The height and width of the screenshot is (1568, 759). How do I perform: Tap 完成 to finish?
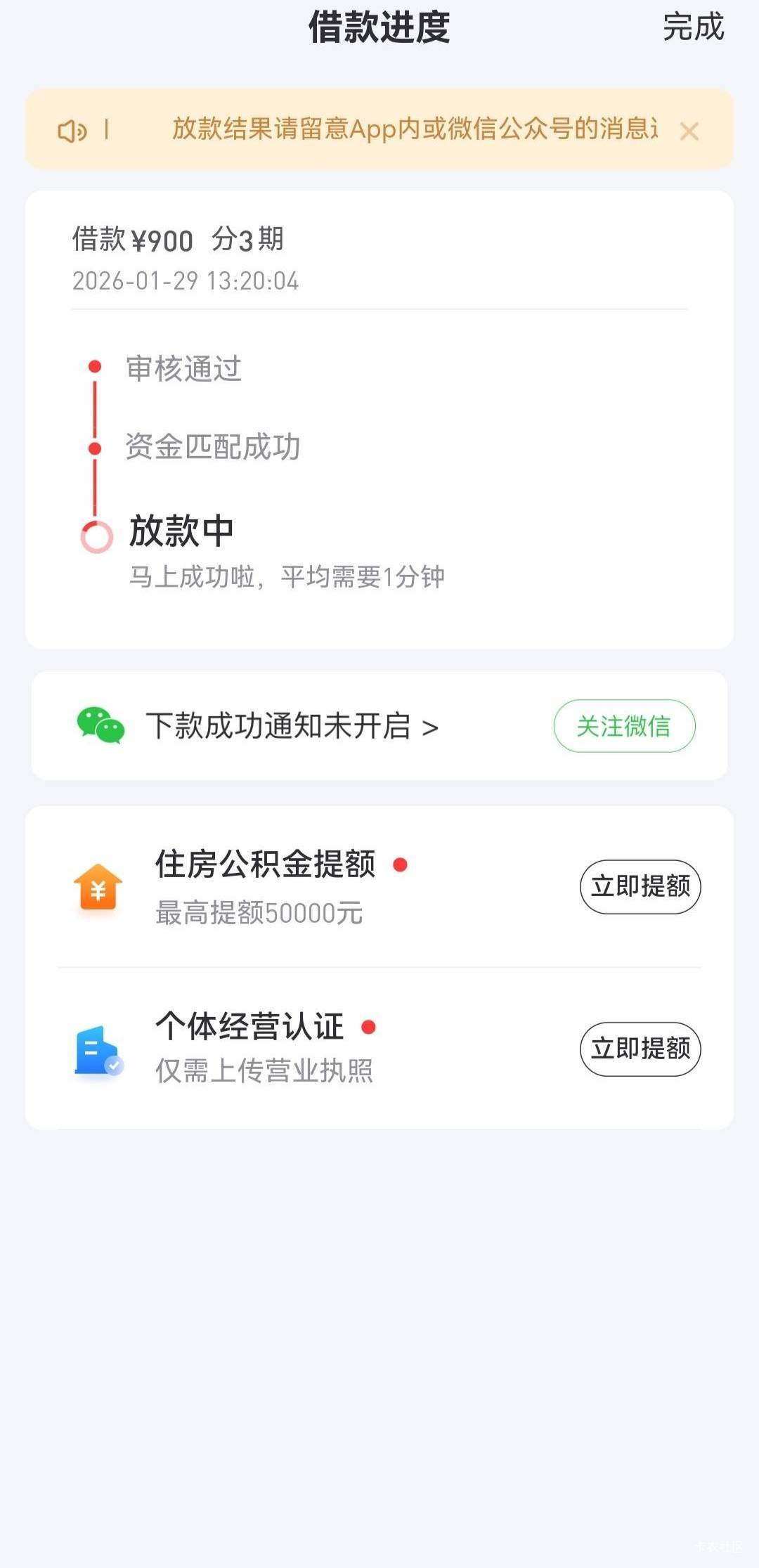[x=693, y=27]
